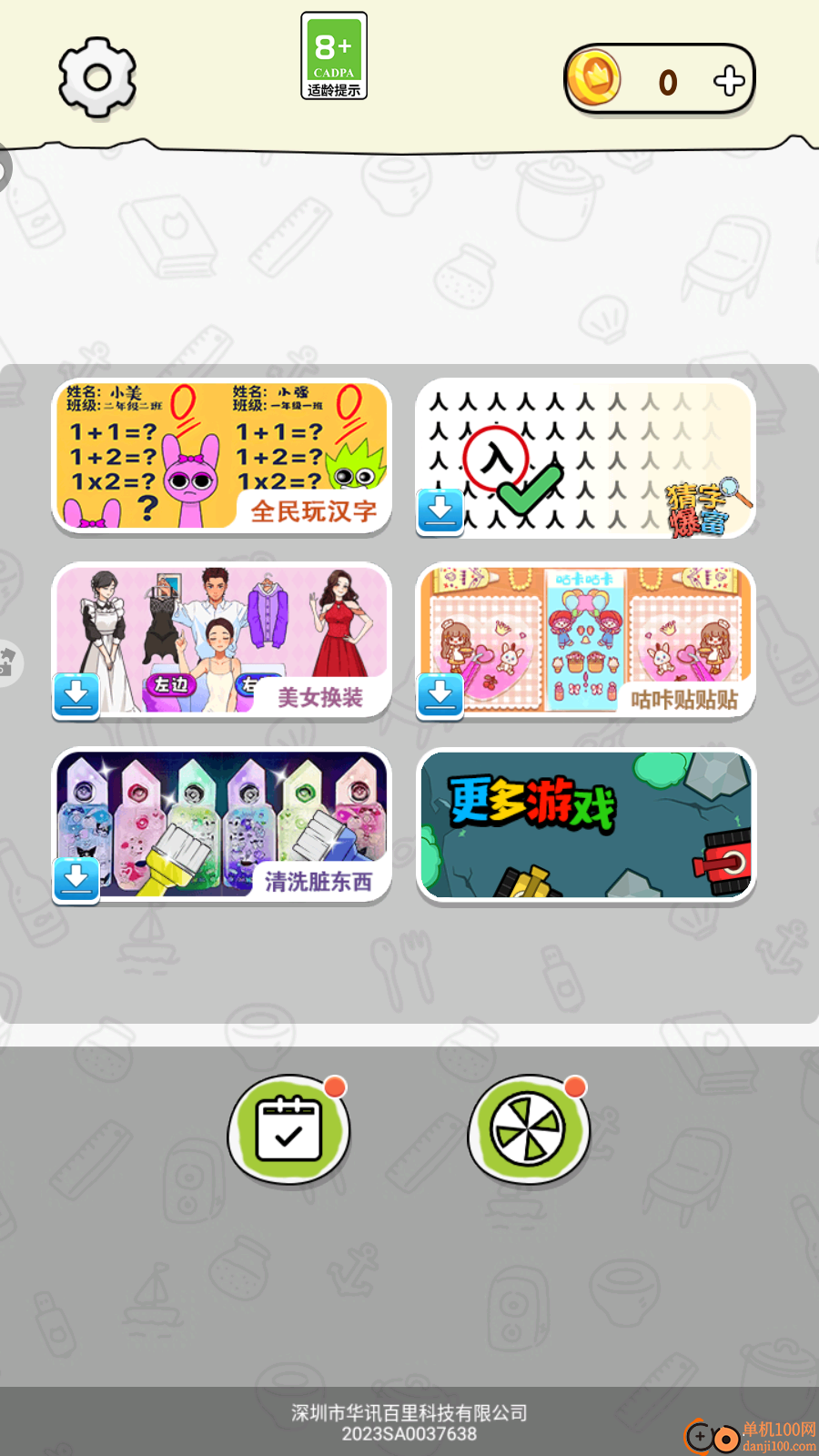Open the 美女换装 game card

pos(222,642)
